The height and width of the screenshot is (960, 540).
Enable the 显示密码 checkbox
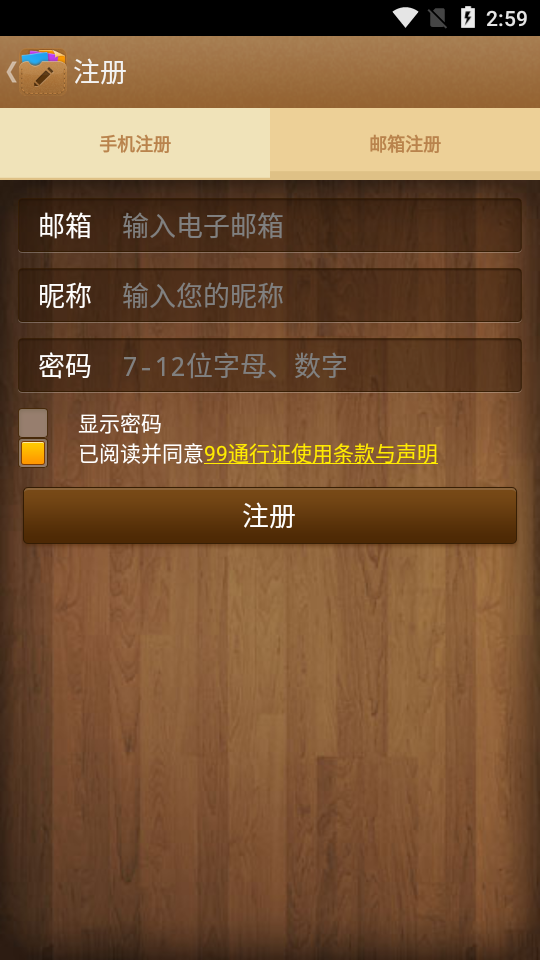pyautogui.click(x=33, y=423)
